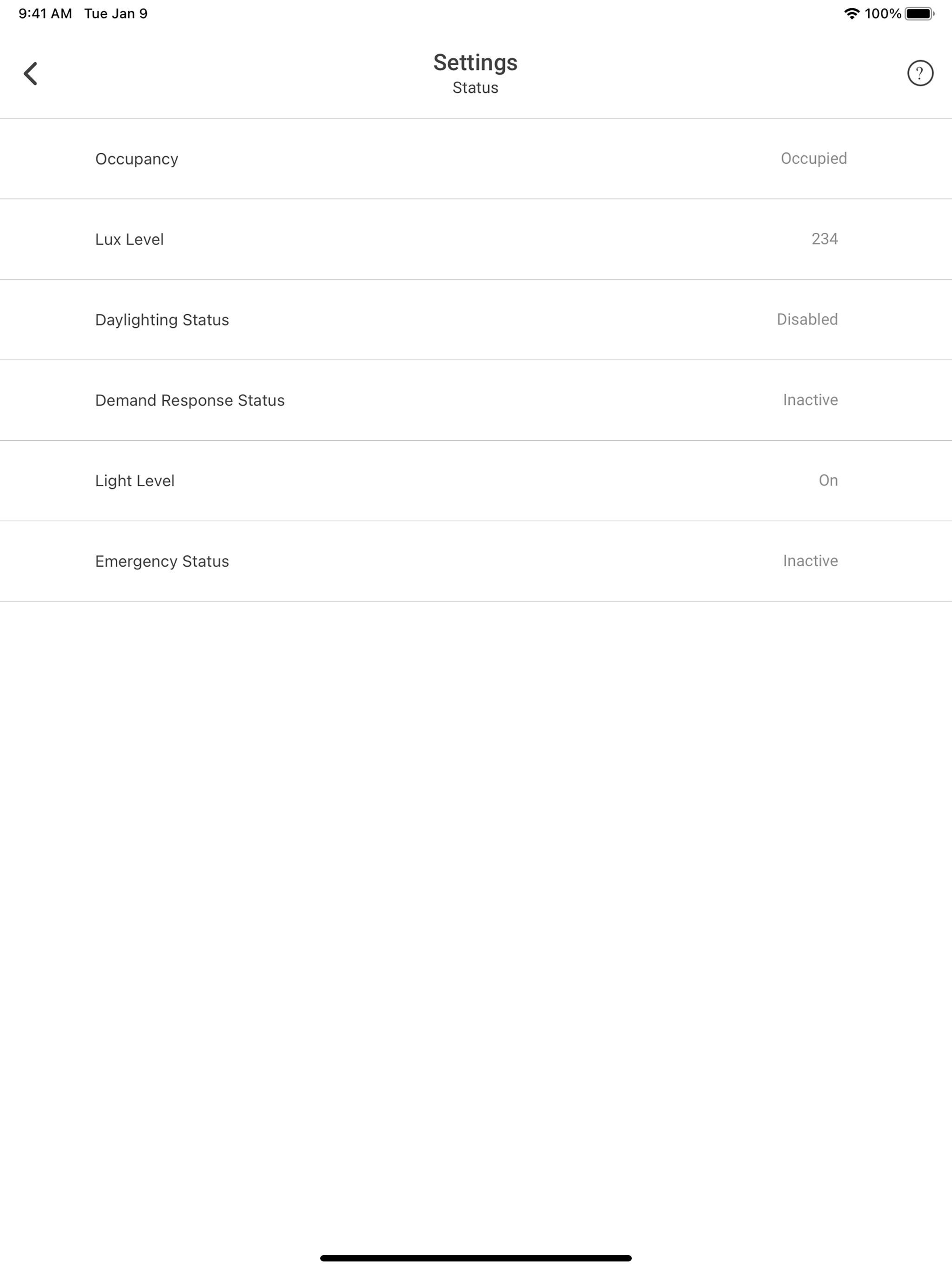
Task: Tap the 100% battery percentage
Action: (x=883, y=13)
